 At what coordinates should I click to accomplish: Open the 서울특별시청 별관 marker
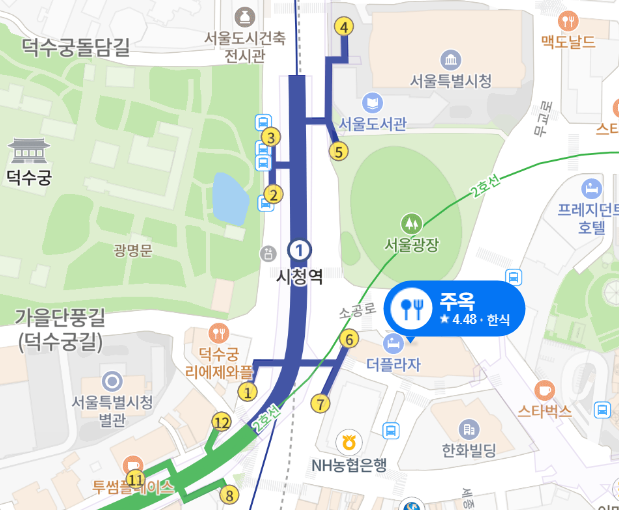click(112, 380)
